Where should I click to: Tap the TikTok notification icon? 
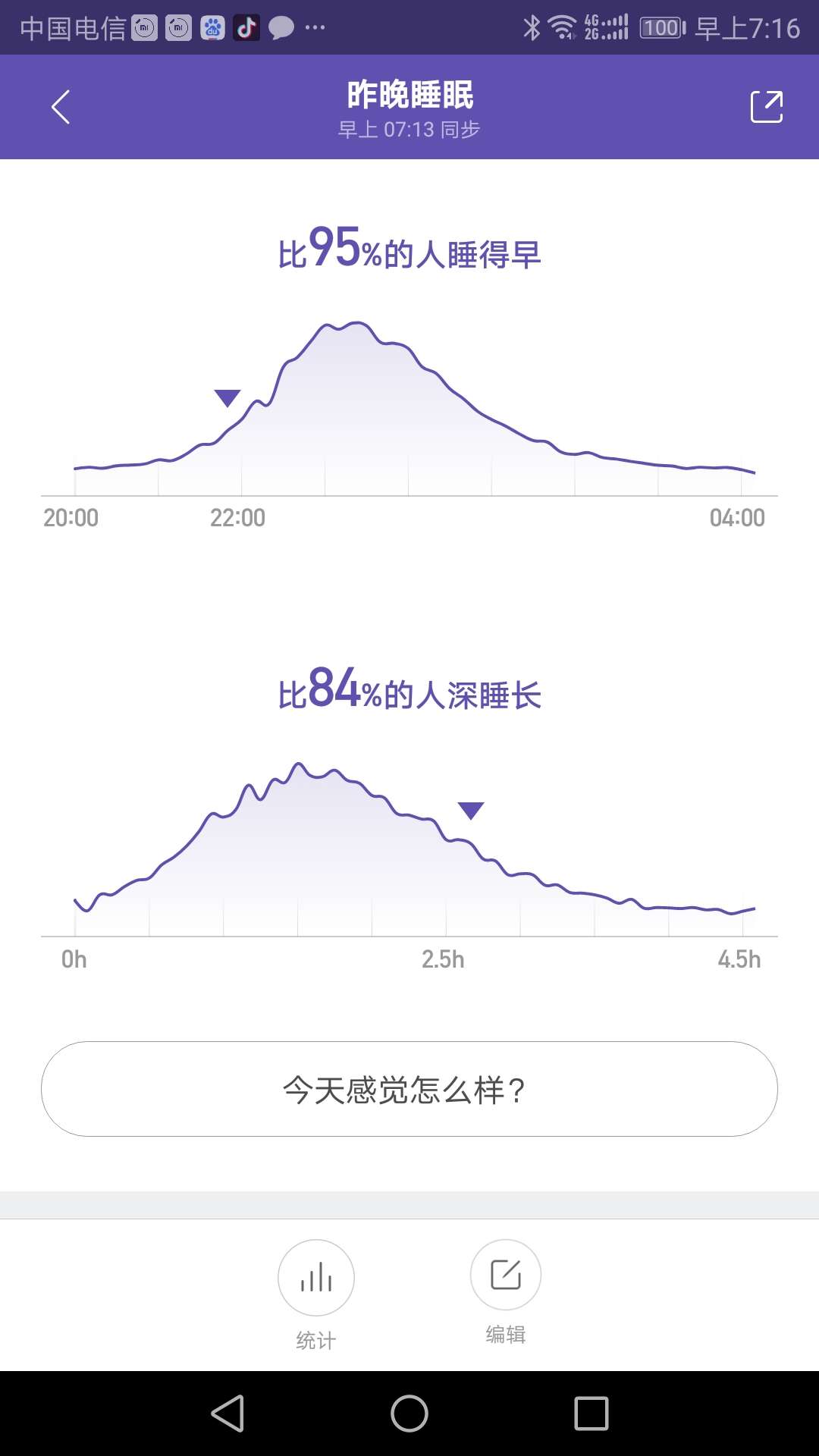[245, 27]
